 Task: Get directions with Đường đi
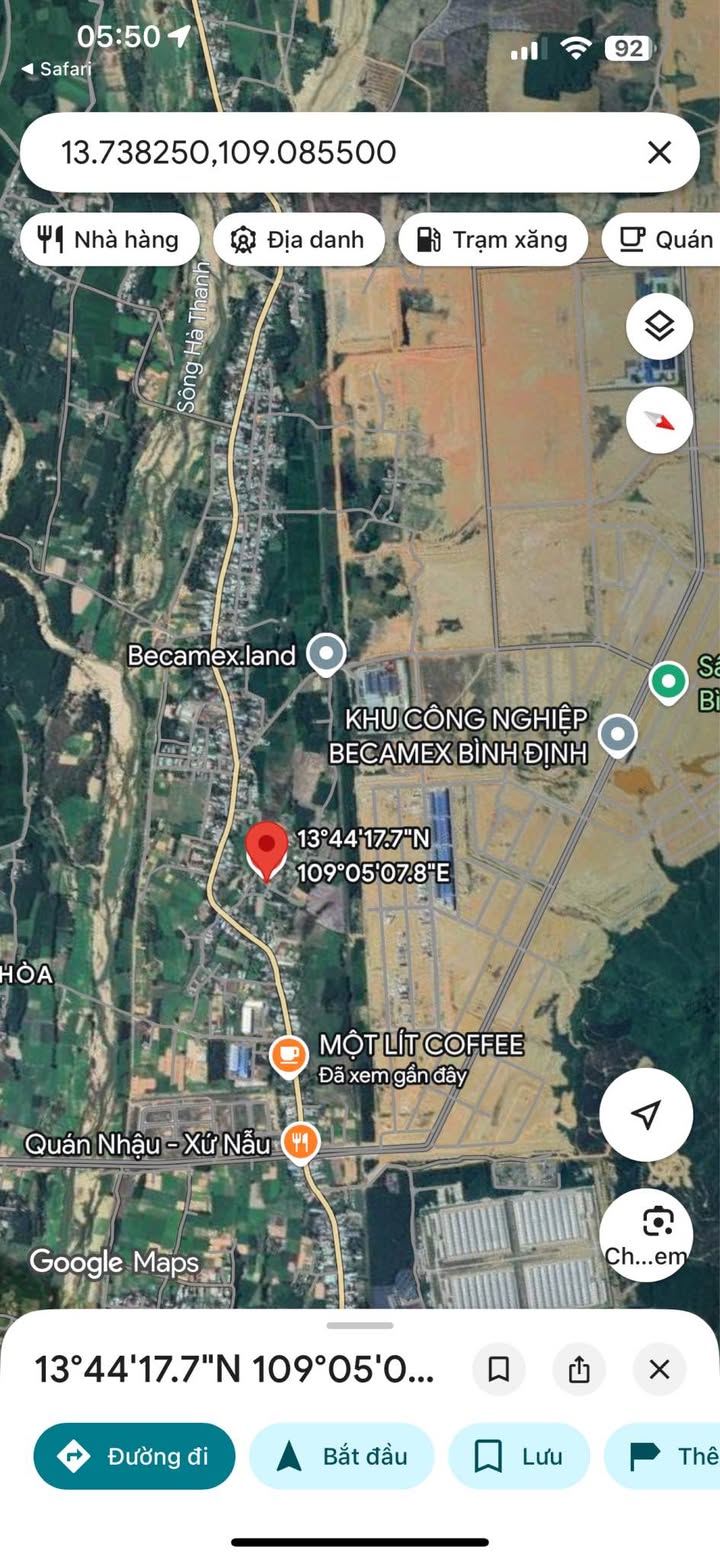135,1456
